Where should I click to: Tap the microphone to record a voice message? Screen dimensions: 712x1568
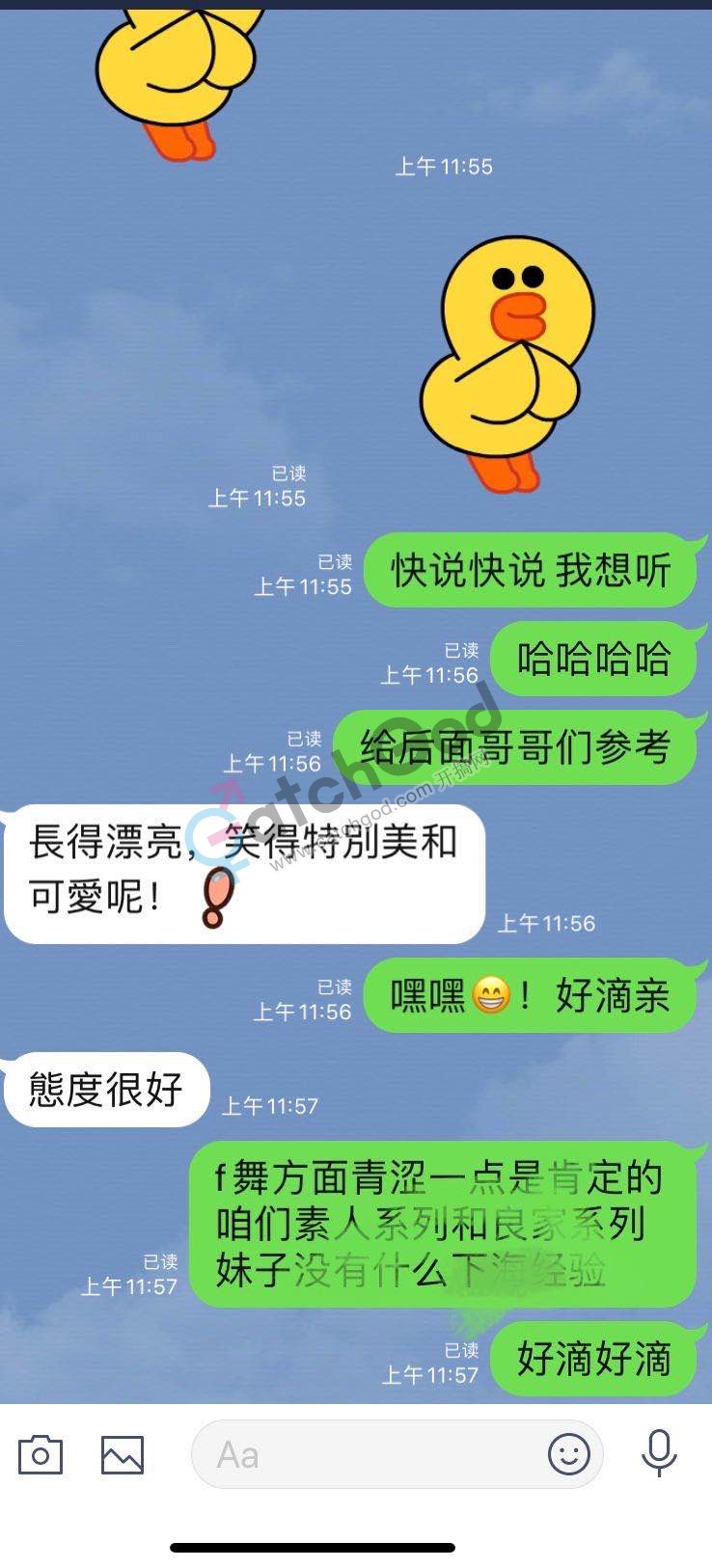pos(659,1453)
